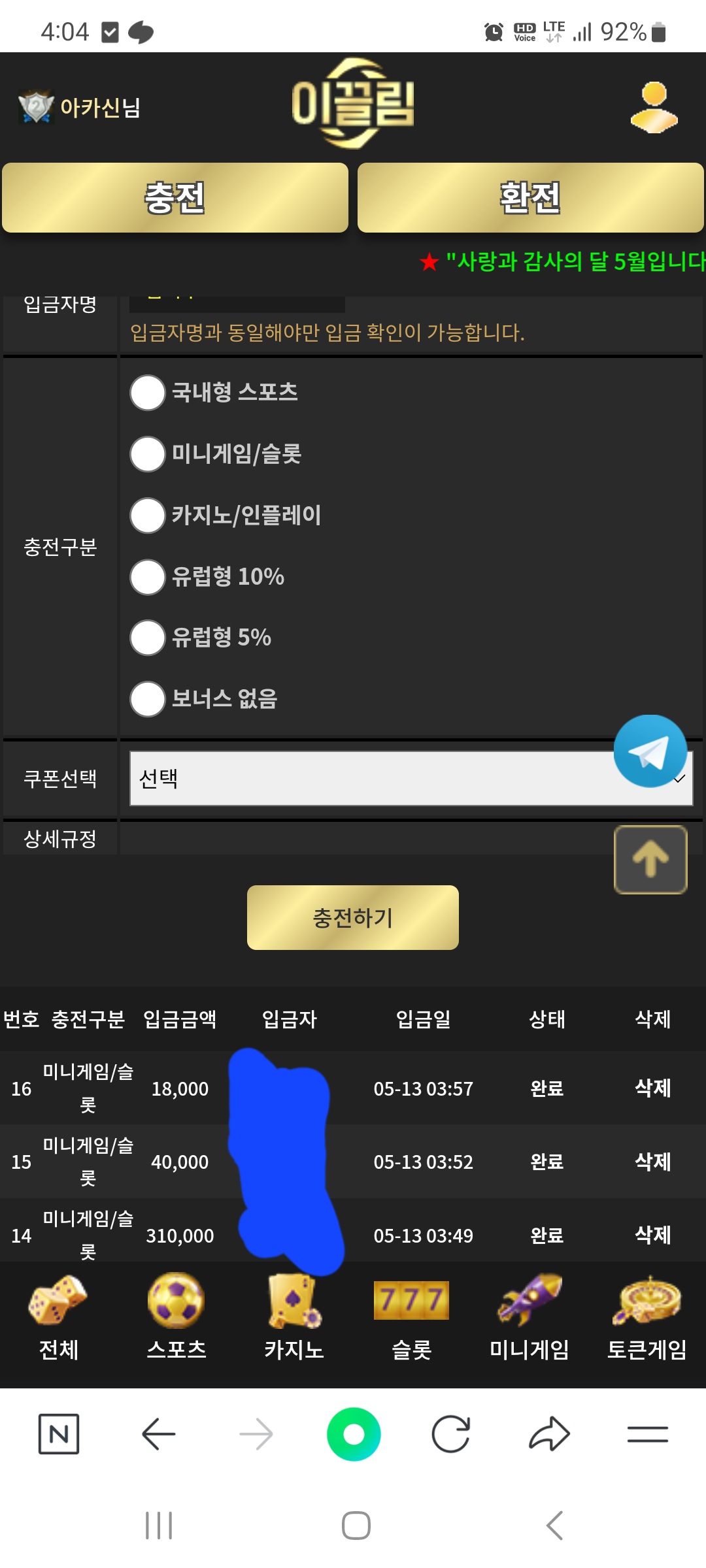The image size is (706, 1568).
Task: Delete the 40,000 deposit entry
Action: (x=653, y=1162)
